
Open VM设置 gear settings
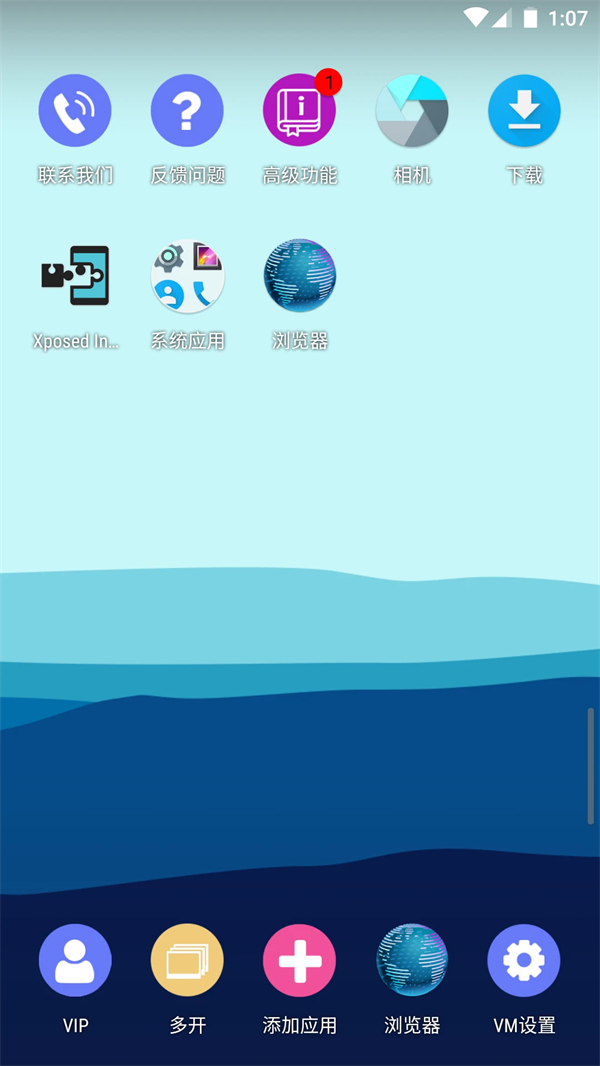coord(524,961)
